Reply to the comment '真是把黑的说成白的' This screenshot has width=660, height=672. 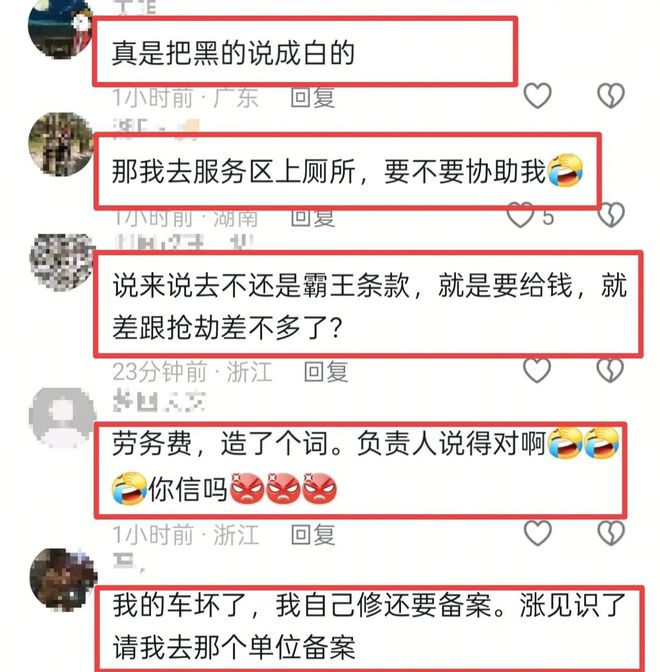[312, 97]
